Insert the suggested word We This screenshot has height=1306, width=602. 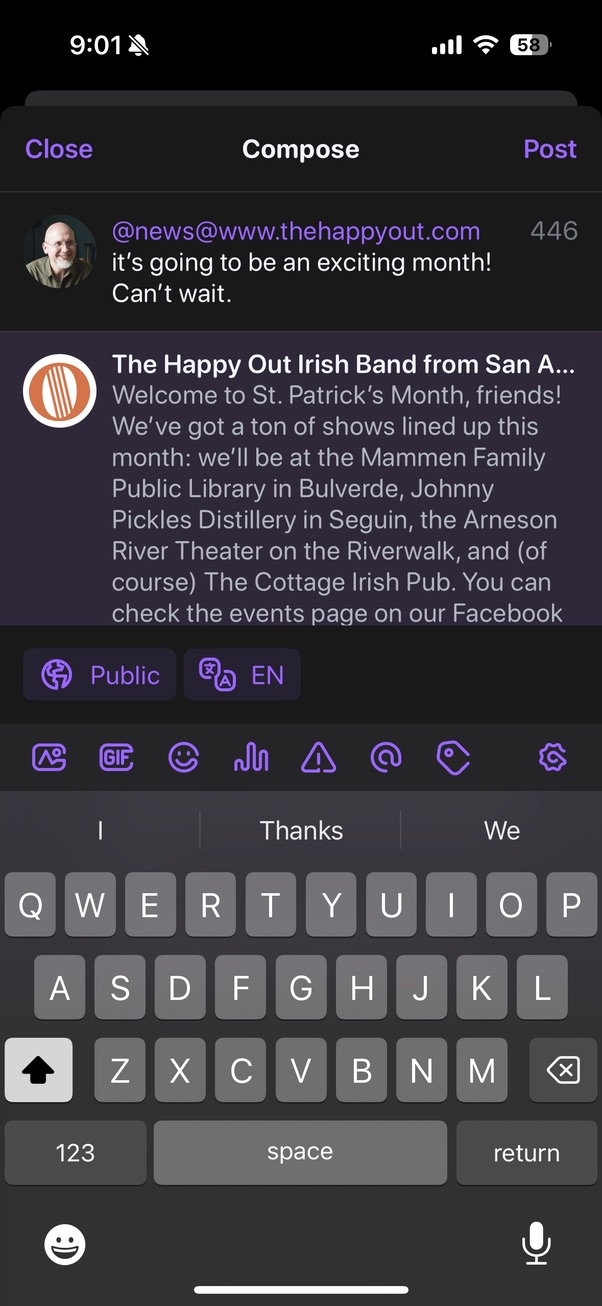pos(501,830)
